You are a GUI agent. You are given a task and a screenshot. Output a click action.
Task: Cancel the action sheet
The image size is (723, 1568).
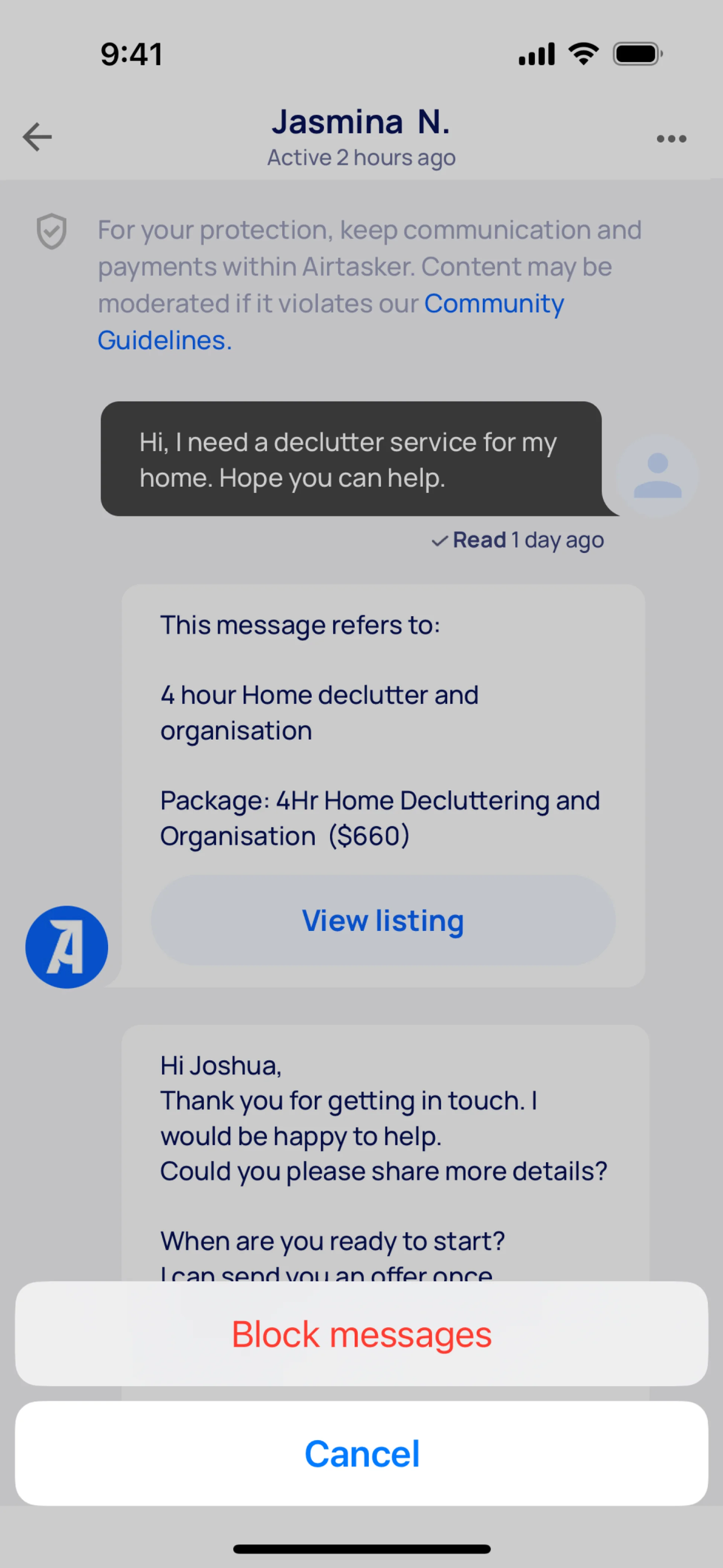click(361, 1453)
